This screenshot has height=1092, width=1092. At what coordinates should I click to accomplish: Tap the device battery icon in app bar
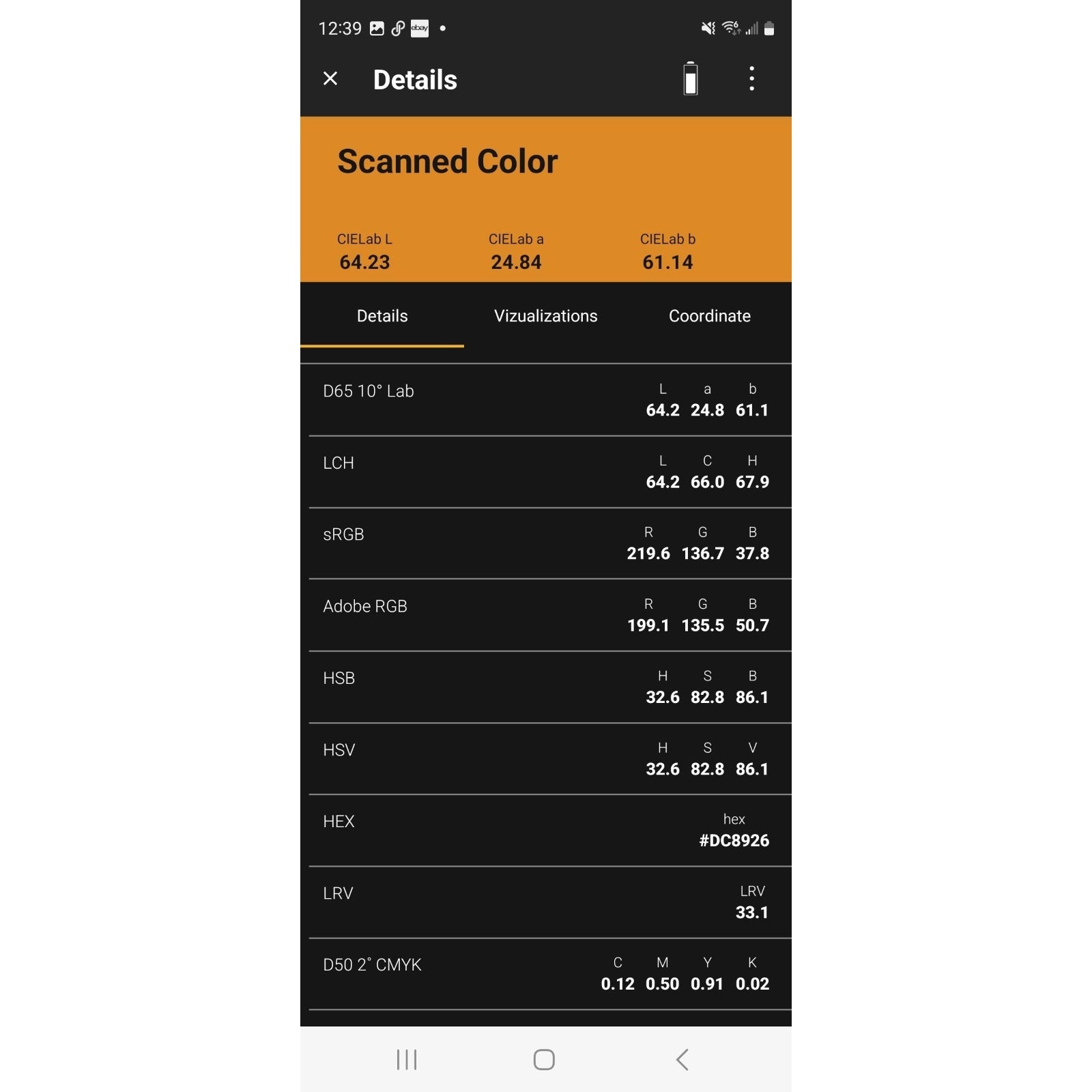tap(691, 79)
